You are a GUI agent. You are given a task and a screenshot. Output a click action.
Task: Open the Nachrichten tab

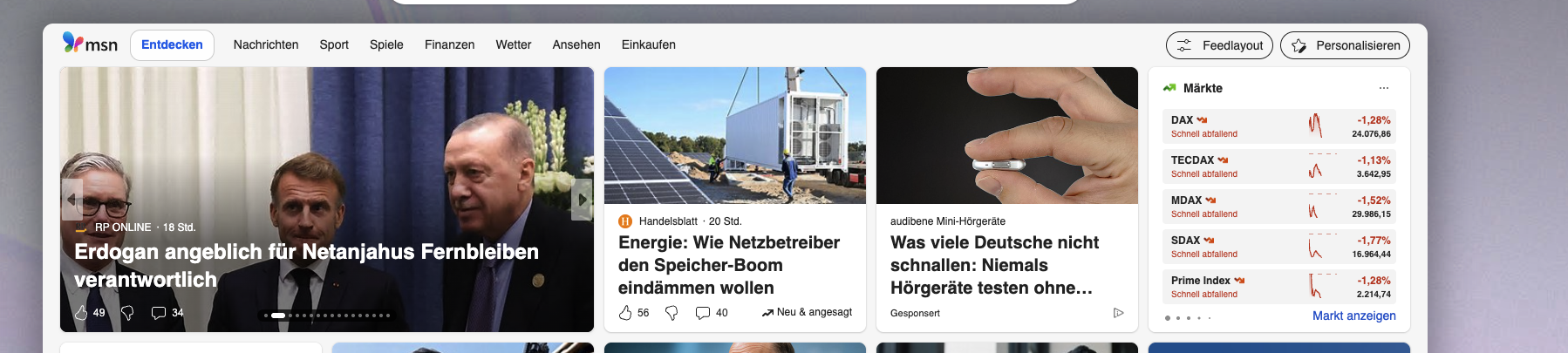pyautogui.click(x=265, y=44)
